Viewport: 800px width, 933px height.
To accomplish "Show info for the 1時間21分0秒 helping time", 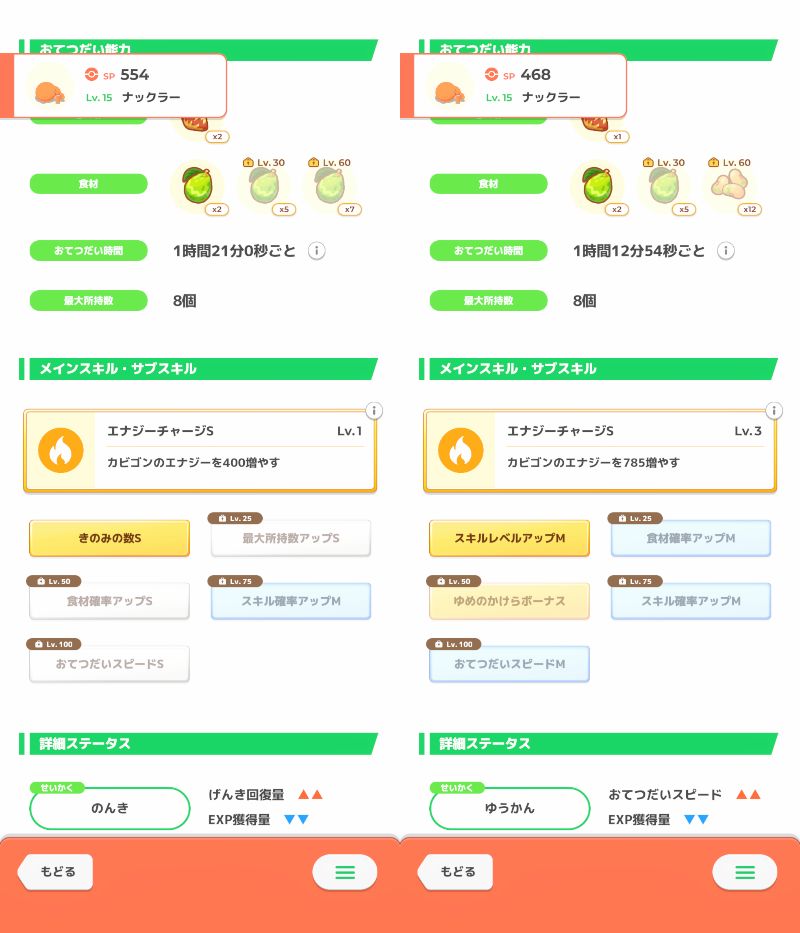I will [x=316, y=251].
